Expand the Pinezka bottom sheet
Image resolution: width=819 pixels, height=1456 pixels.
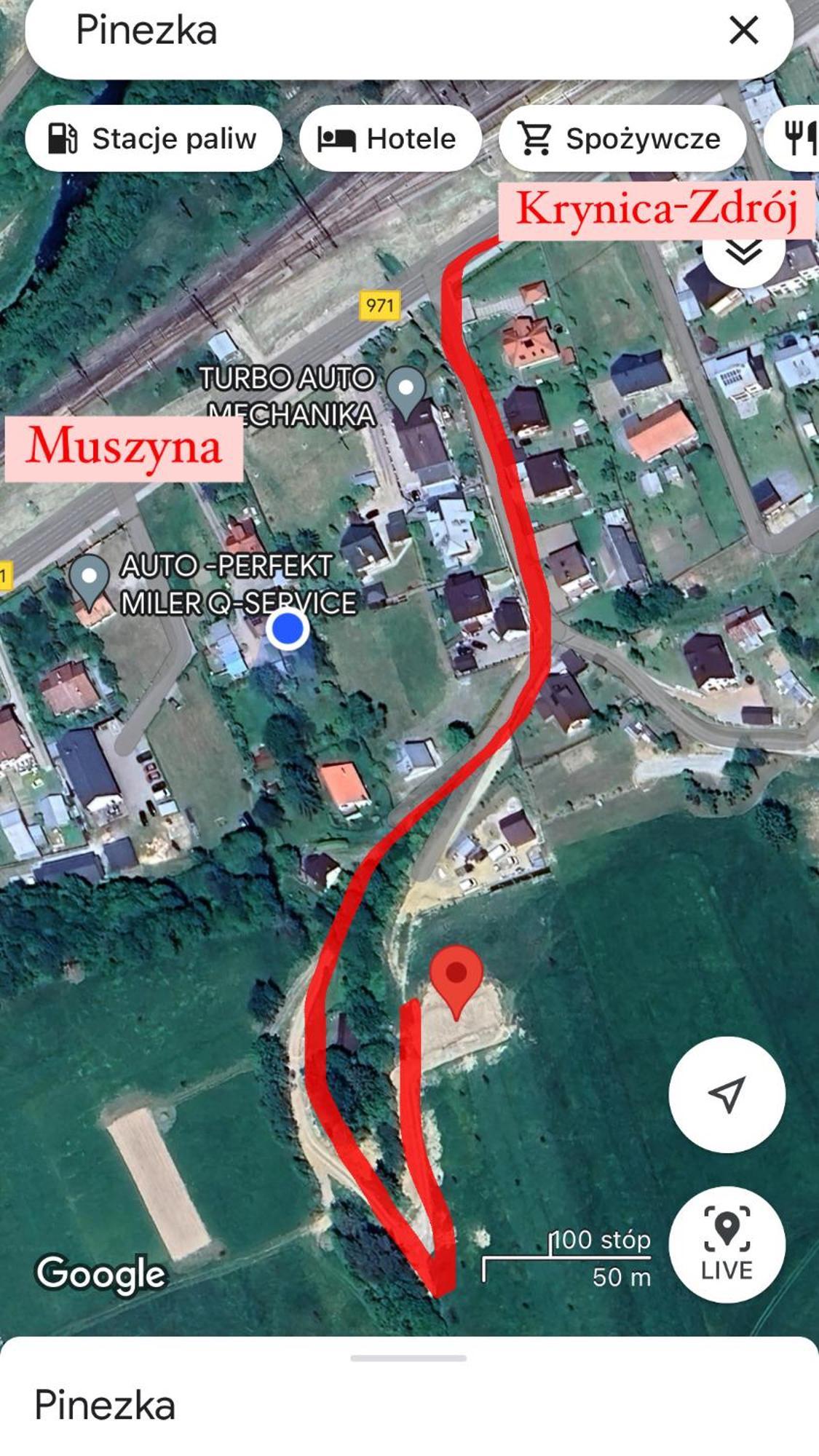tap(408, 1358)
